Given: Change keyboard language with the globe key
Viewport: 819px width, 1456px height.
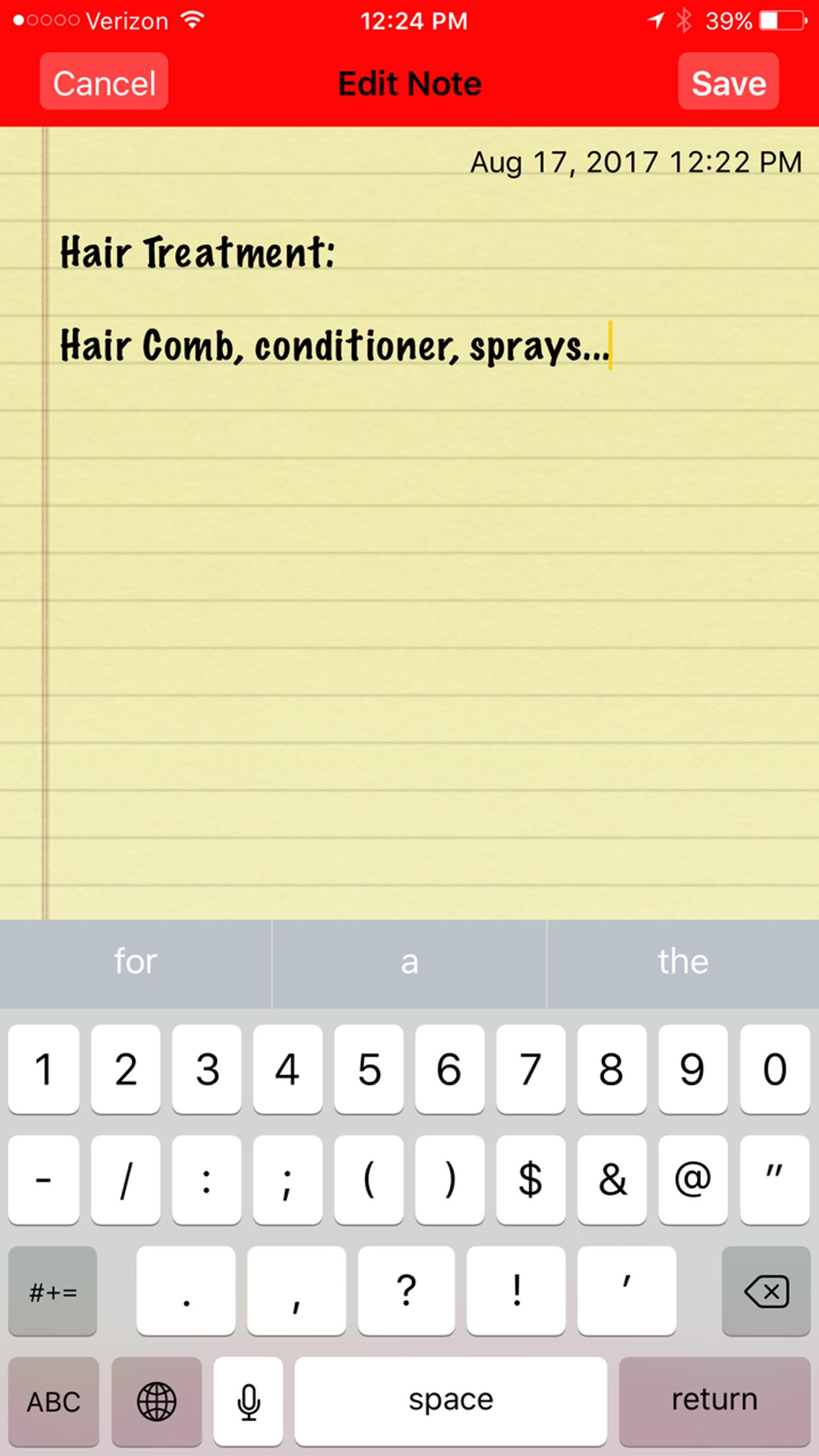Looking at the screenshot, I should (156, 1401).
